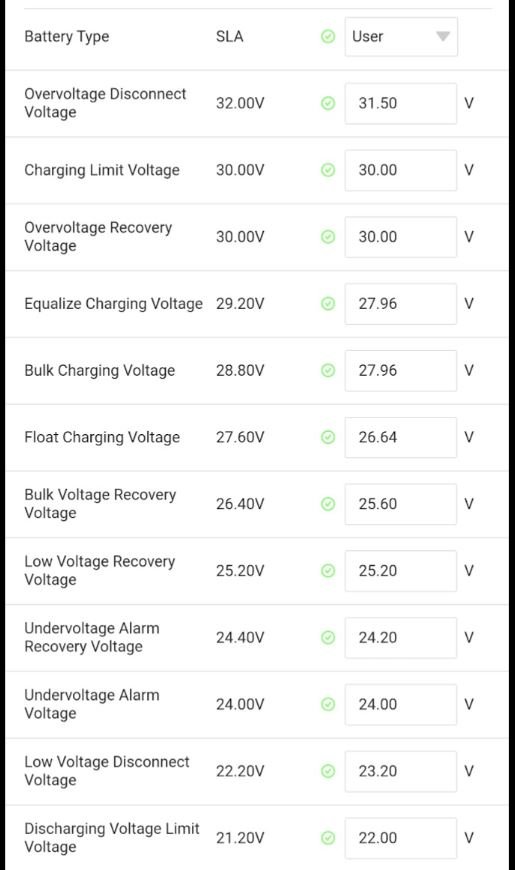515x870 pixels.
Task: Edit the Bulk Charging Voltage field
Action: [401, 371]
